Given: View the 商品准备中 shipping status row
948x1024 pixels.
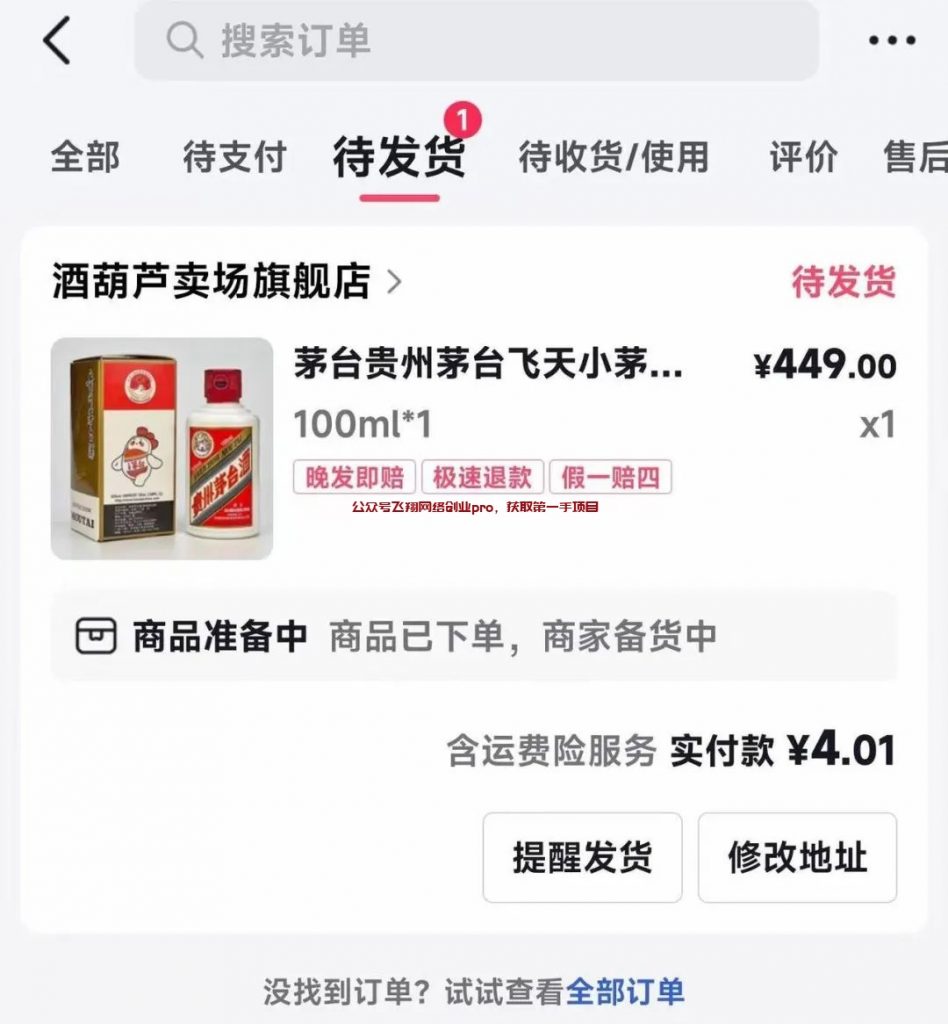Looking at the screenshot, I should (x=474, y=636).
